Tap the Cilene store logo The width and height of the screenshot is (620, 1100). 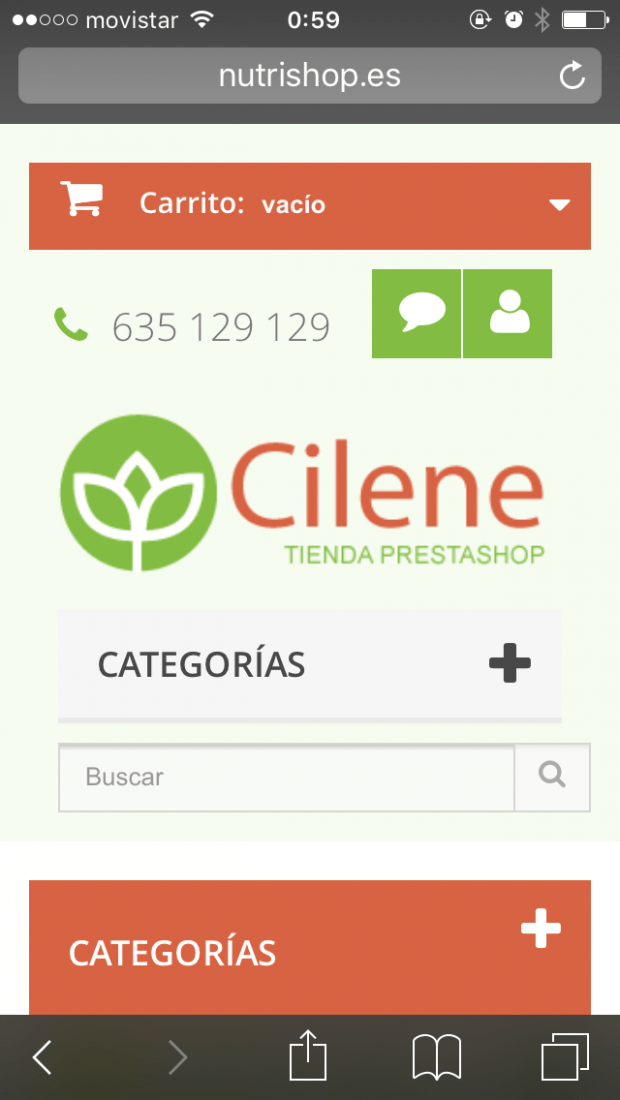302,492
